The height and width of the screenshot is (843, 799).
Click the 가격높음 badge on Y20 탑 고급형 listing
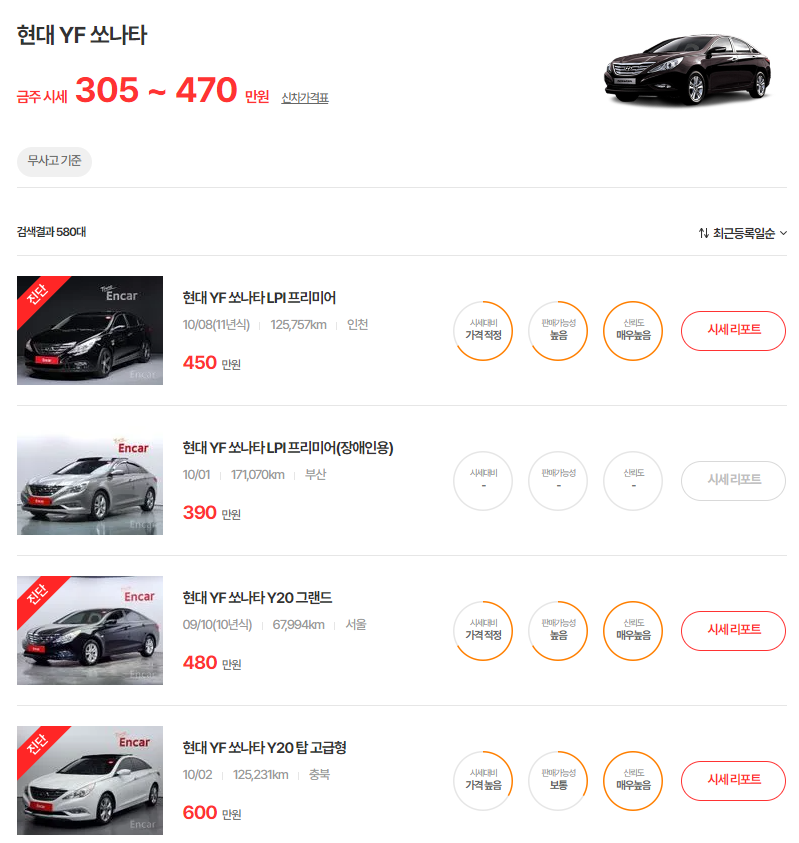pos(483,781)
